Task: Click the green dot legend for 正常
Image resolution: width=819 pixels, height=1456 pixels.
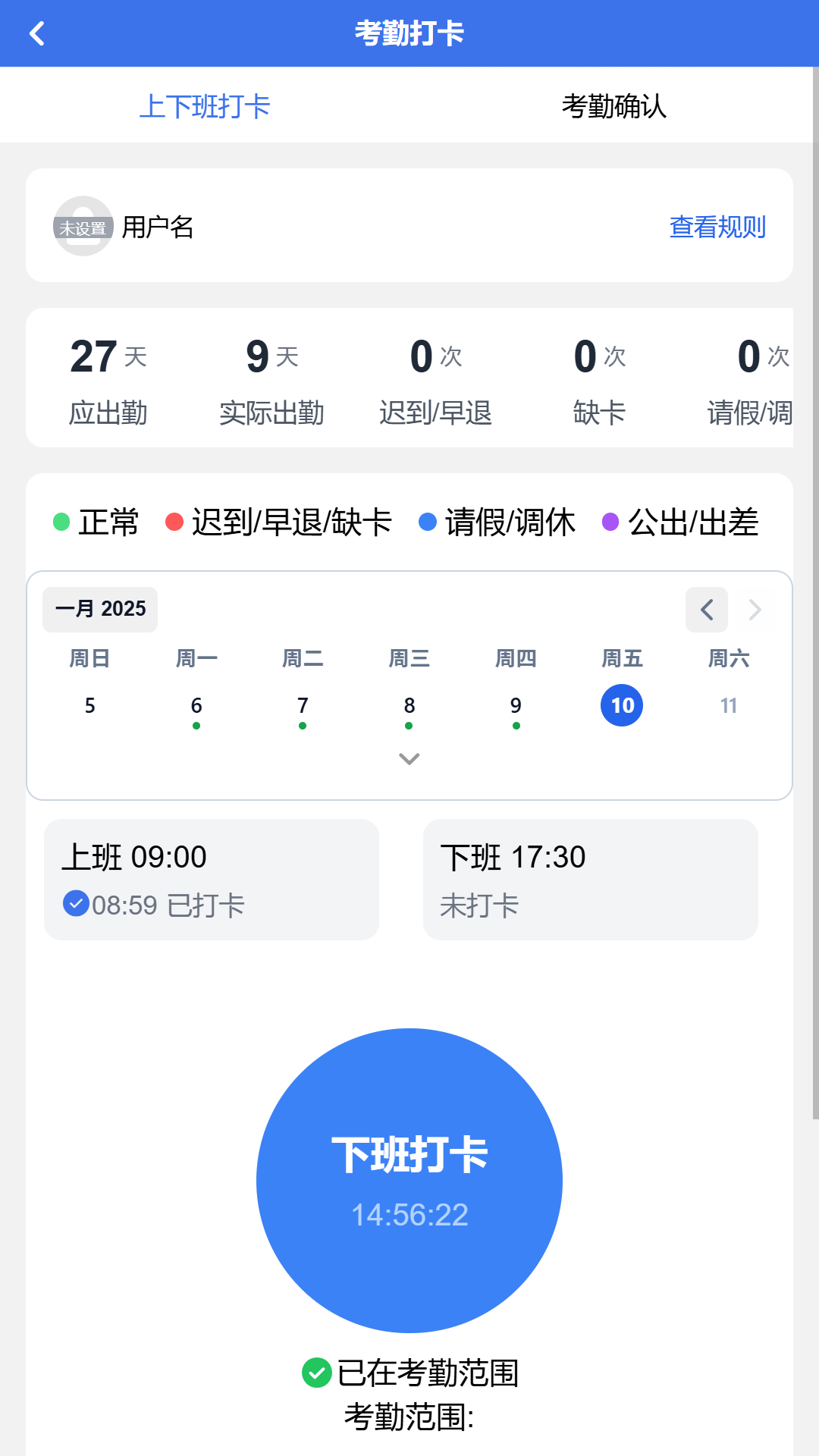Action: (x=61, y=521)
